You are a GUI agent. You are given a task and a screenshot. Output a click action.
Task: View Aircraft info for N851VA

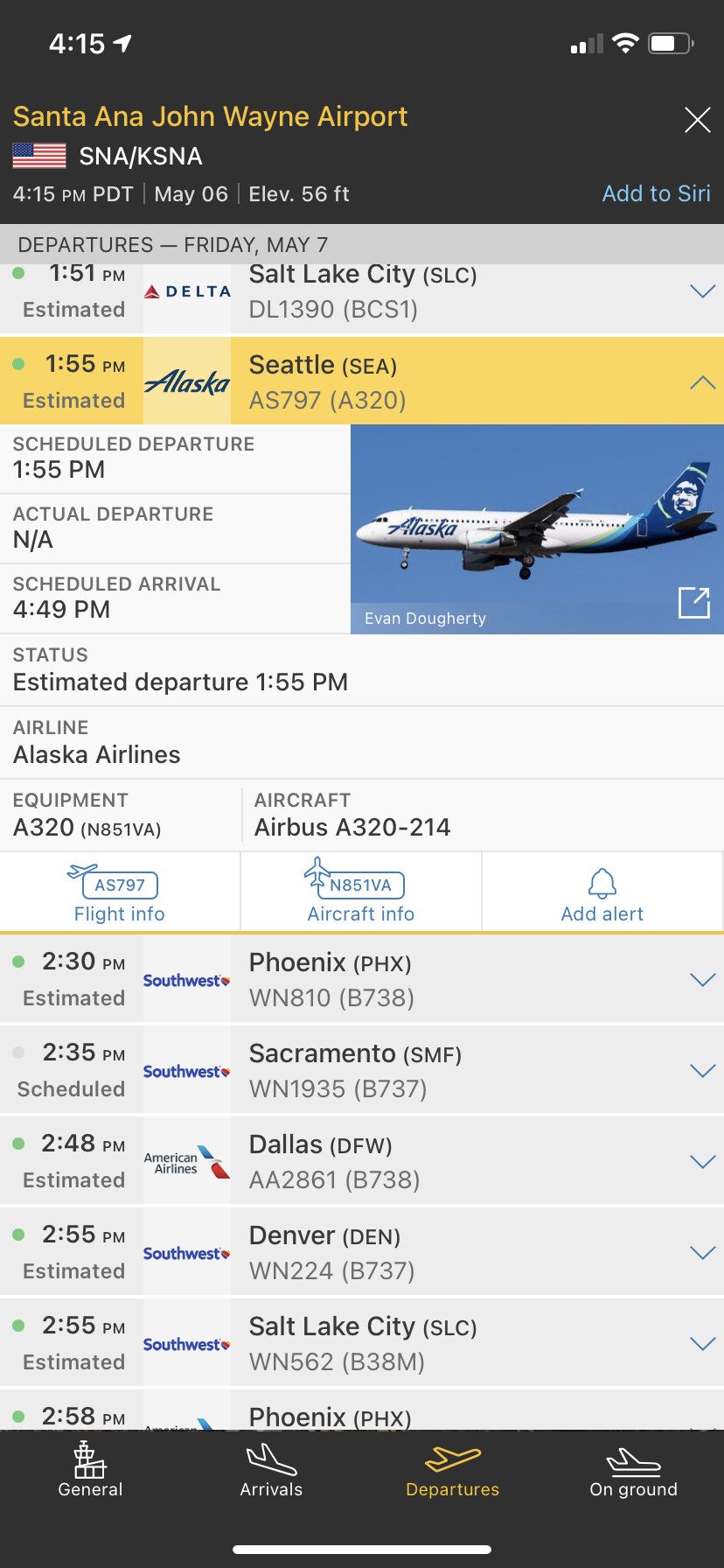click(360, 892)
